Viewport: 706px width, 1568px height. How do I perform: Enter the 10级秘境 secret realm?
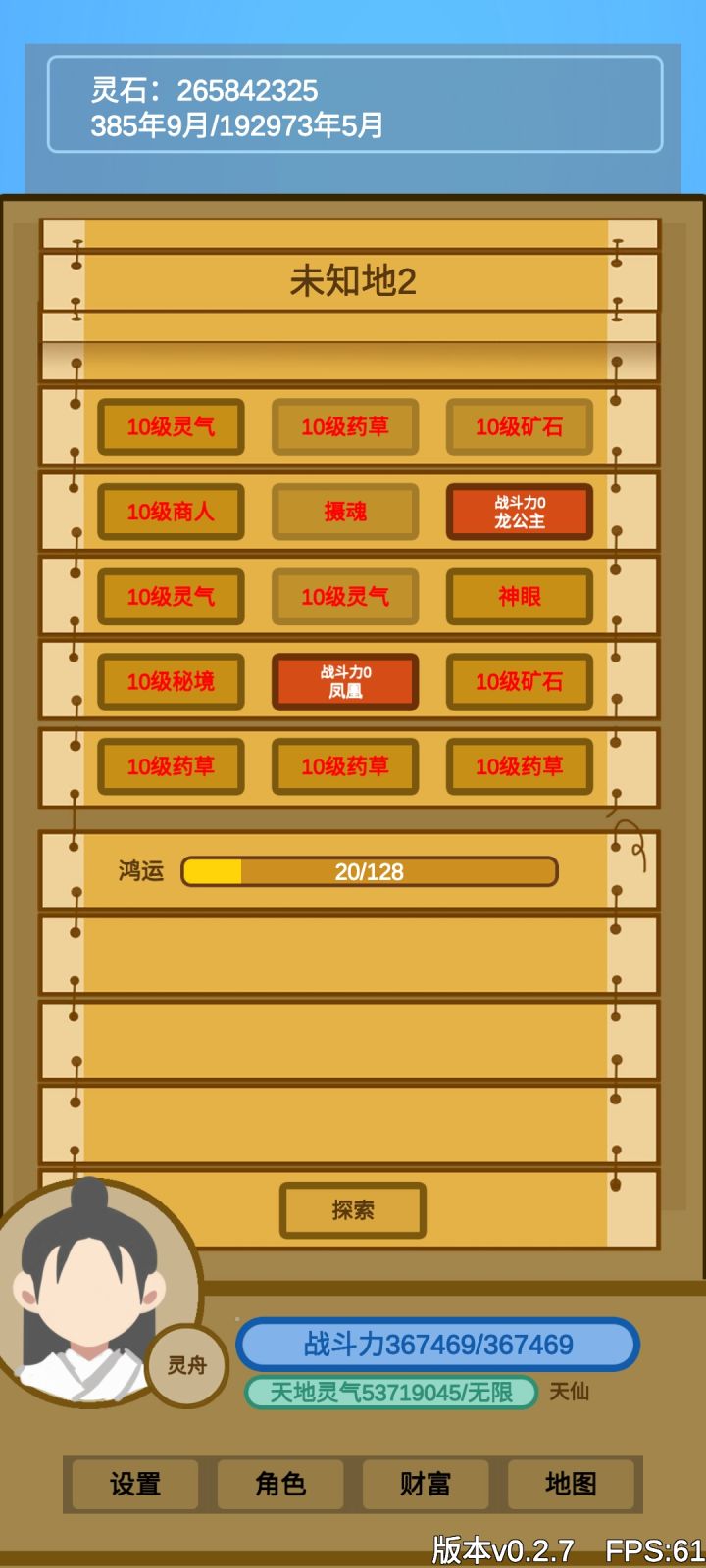170,682
